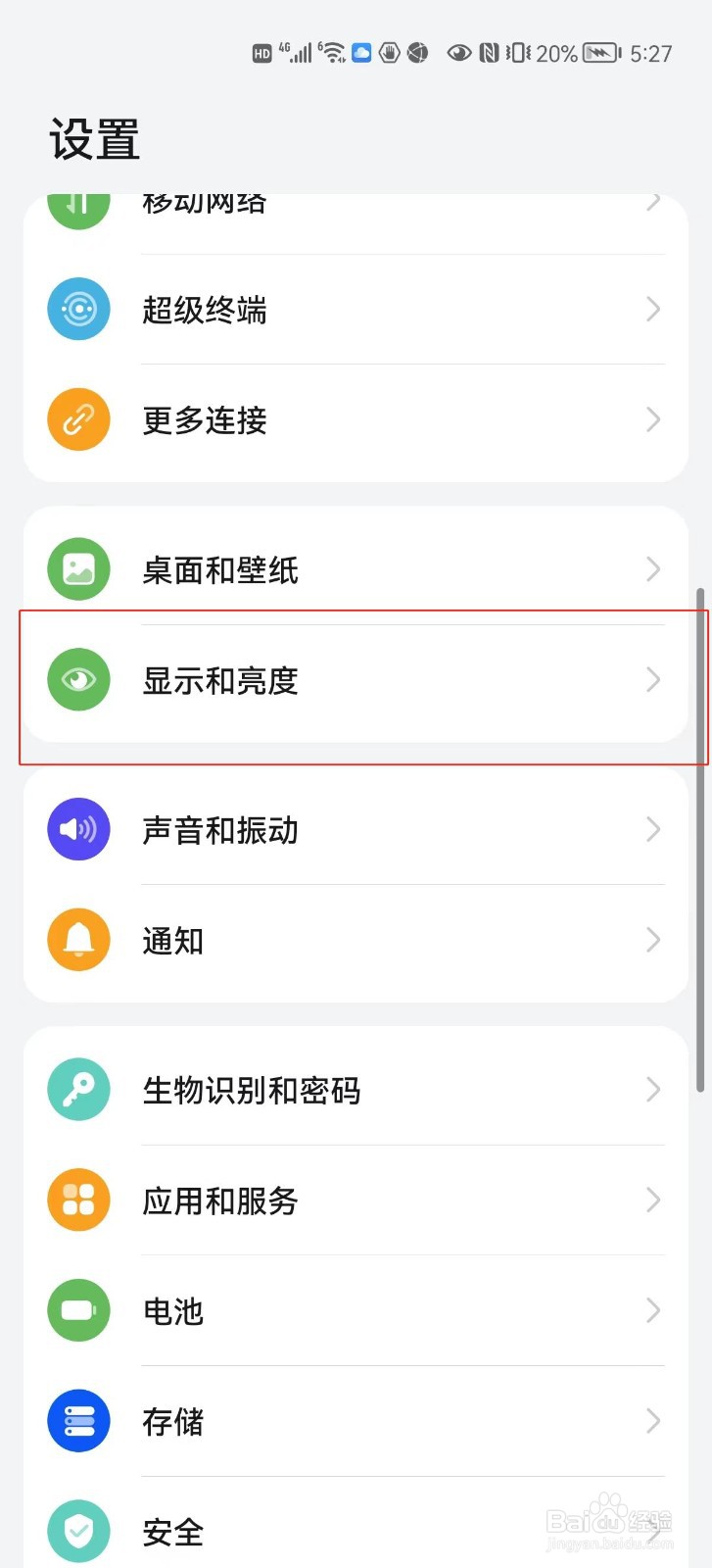This screenshot has height=1568, width=712.
Task: Tap the 安全 shield icon
Action: pos(78,1531)
